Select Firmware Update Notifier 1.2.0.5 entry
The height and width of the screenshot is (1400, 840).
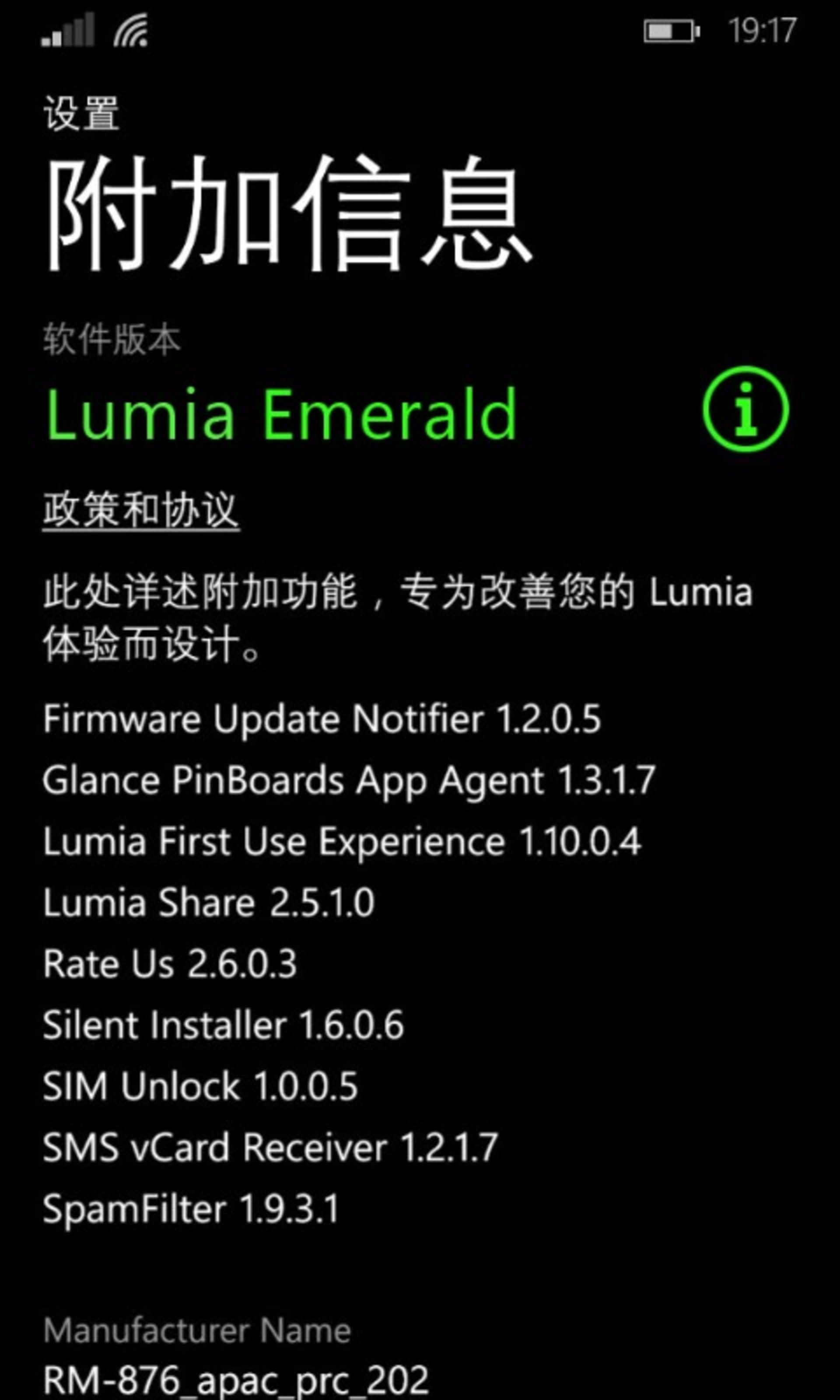[x=322, y=719]
